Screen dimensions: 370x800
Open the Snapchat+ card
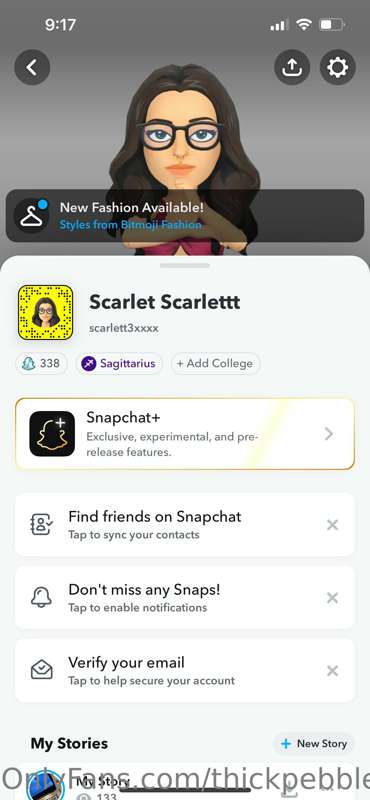tap(185, 434)
